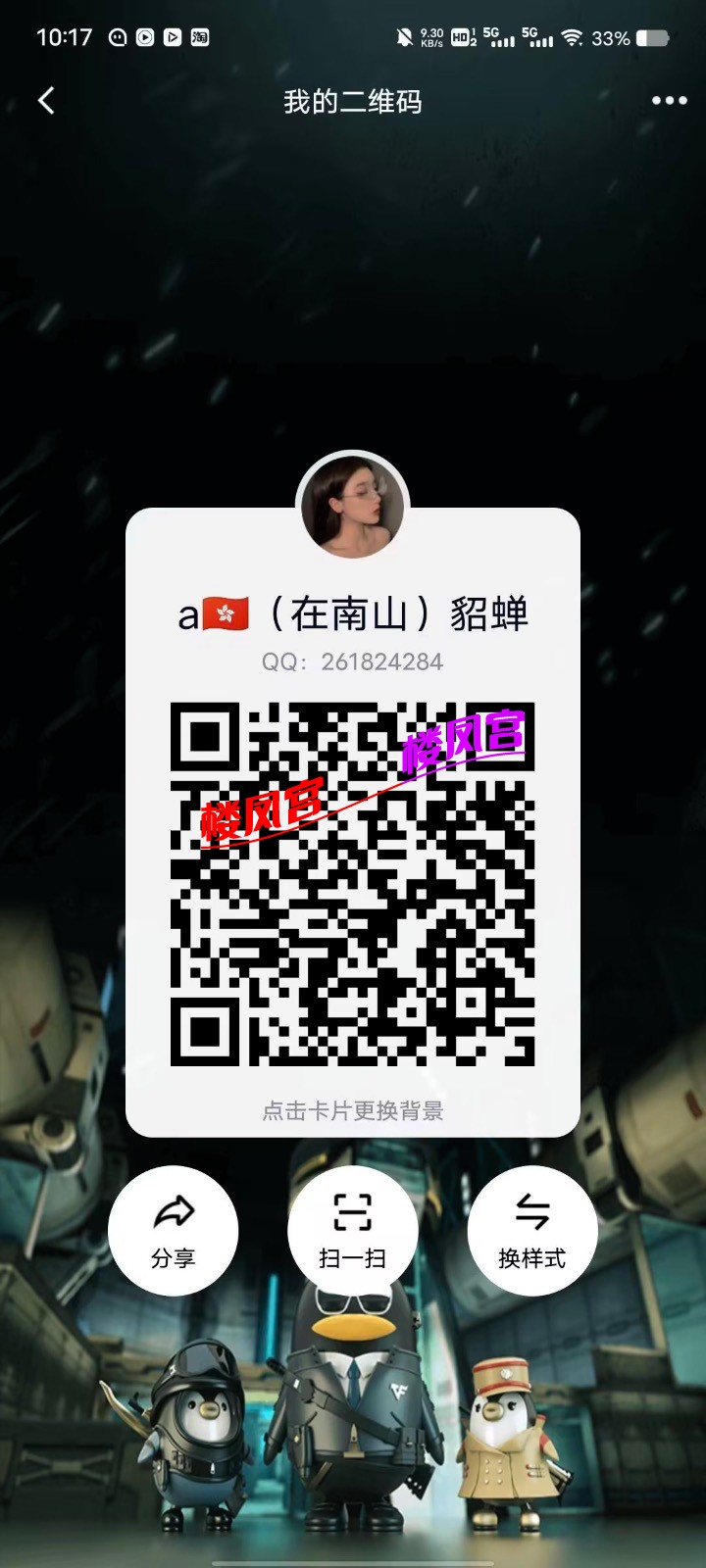Screen dimensions: 706x1568
Task: Go back from the 我的二维码 page
Action: [x=46, y=101]
